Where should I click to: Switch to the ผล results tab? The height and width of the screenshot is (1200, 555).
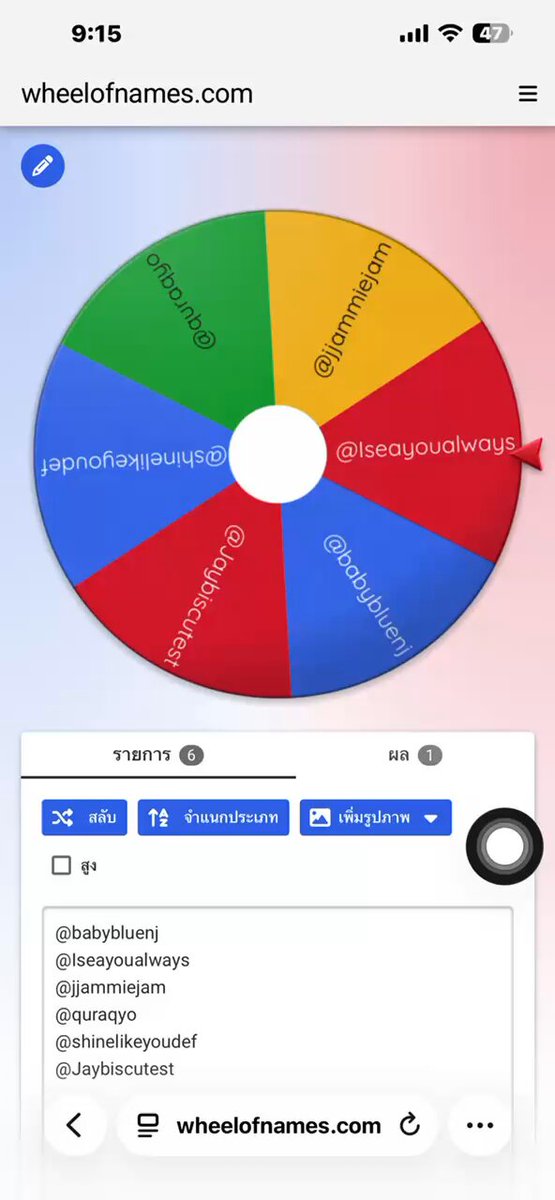pyautogui.click(x=415, y=755)
